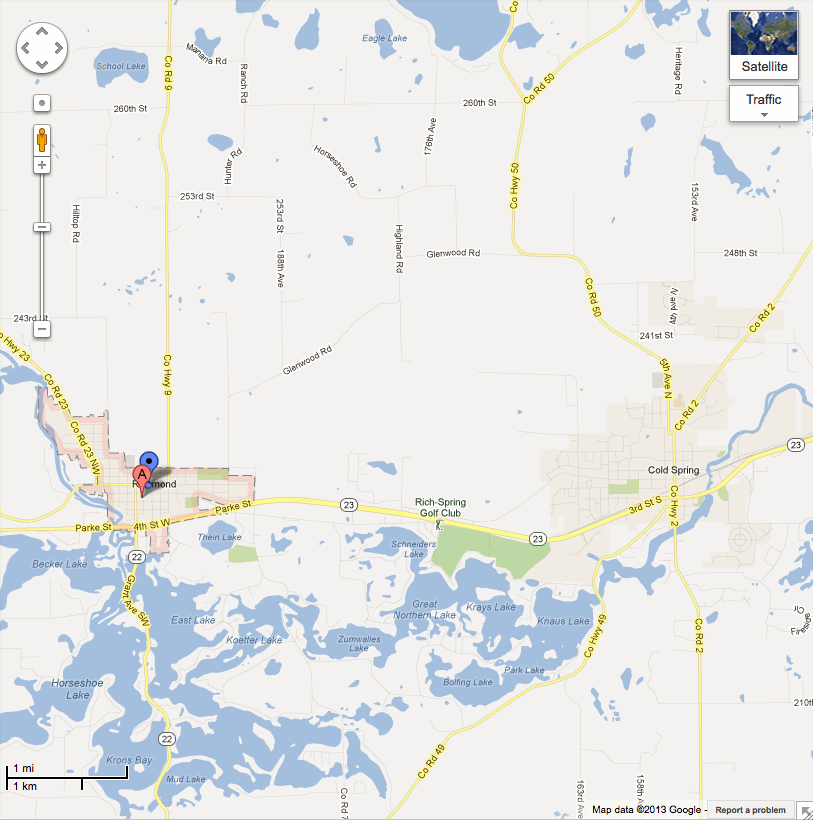Zoom in with the plus button
The height and width of the screenshot is (821, 813).
(x=42, y=164)
